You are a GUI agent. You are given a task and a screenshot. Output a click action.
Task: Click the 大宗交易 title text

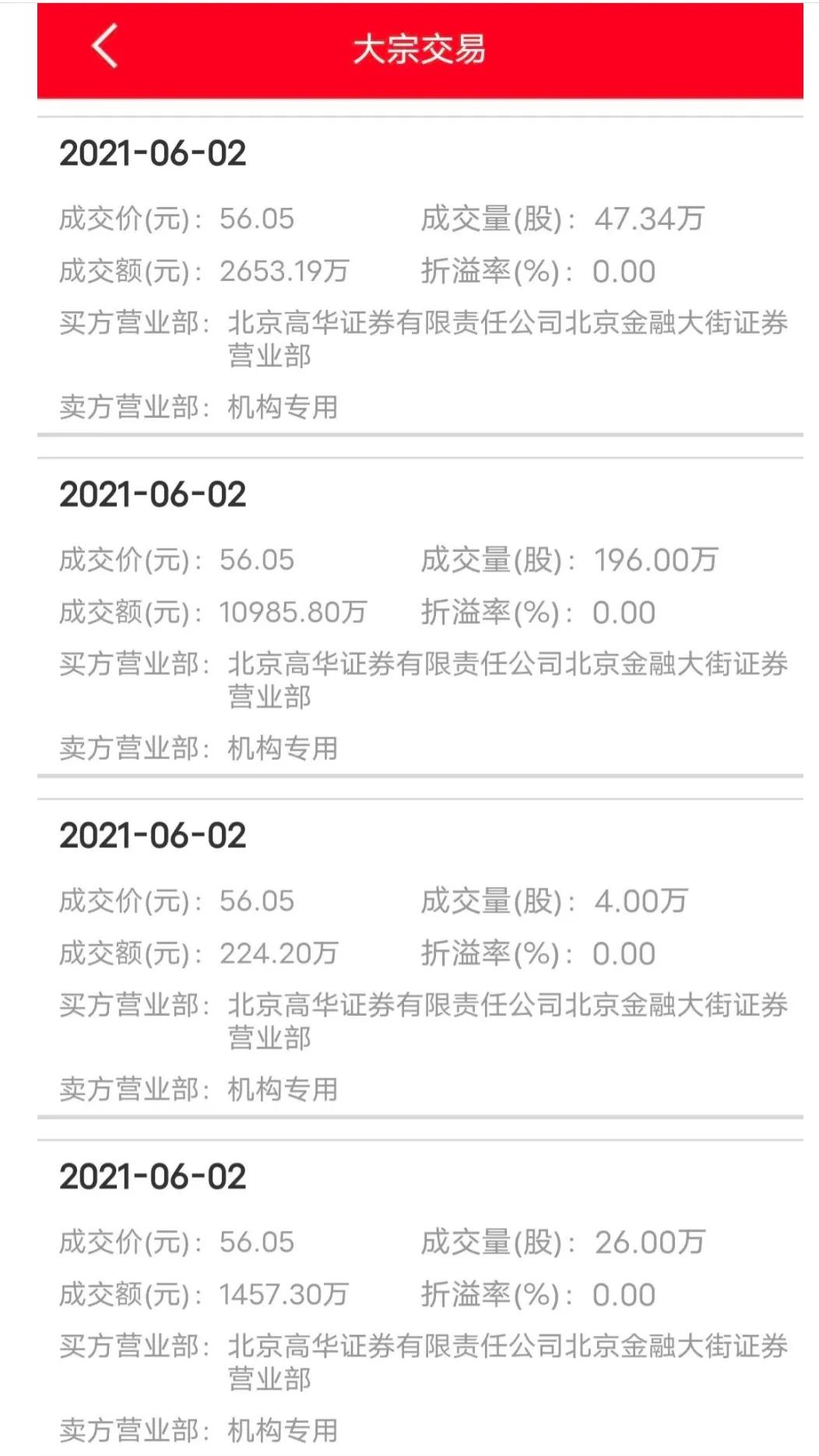click(x=420, y=47)
